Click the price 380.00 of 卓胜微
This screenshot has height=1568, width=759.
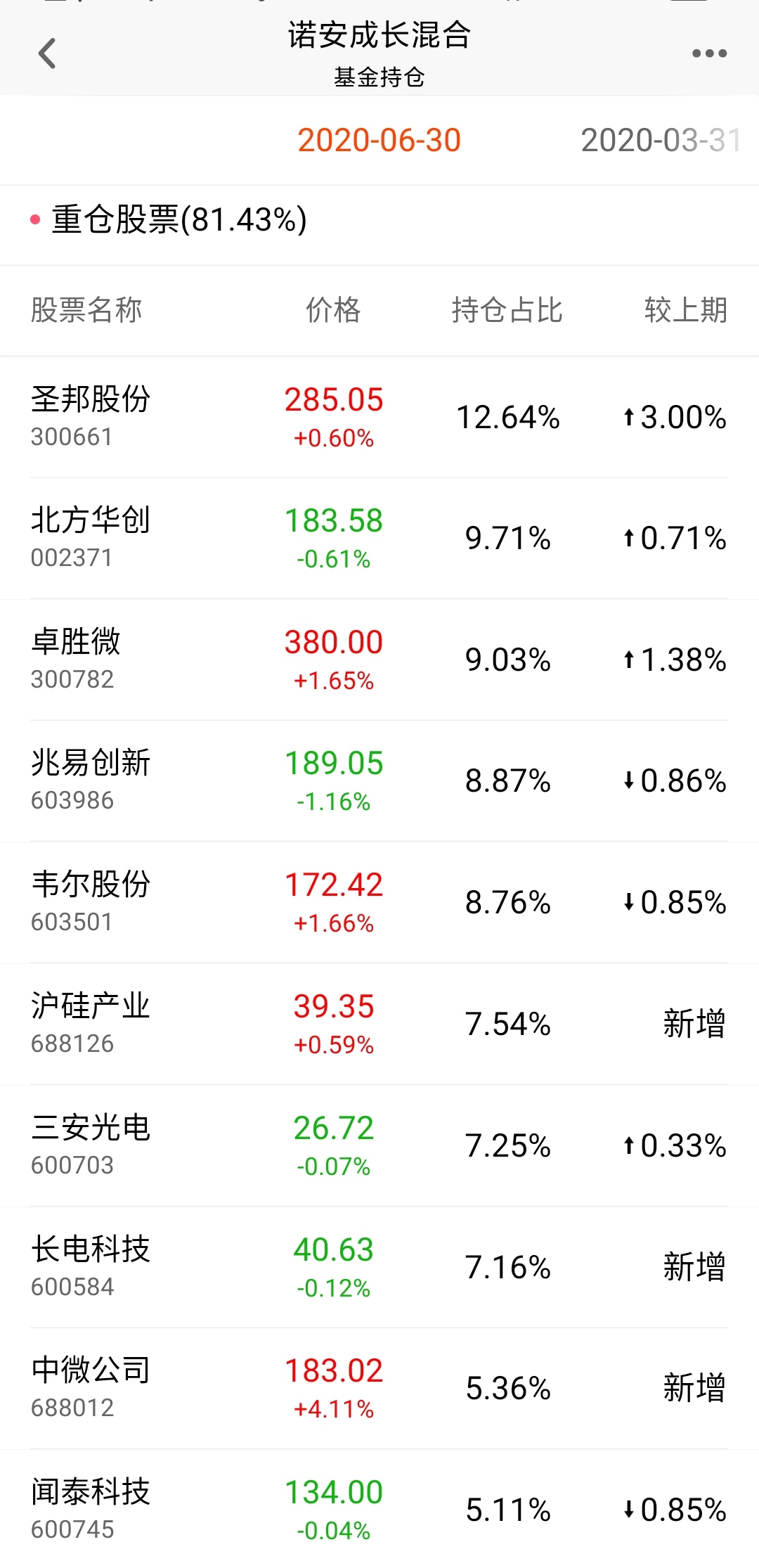coord(332,641)
